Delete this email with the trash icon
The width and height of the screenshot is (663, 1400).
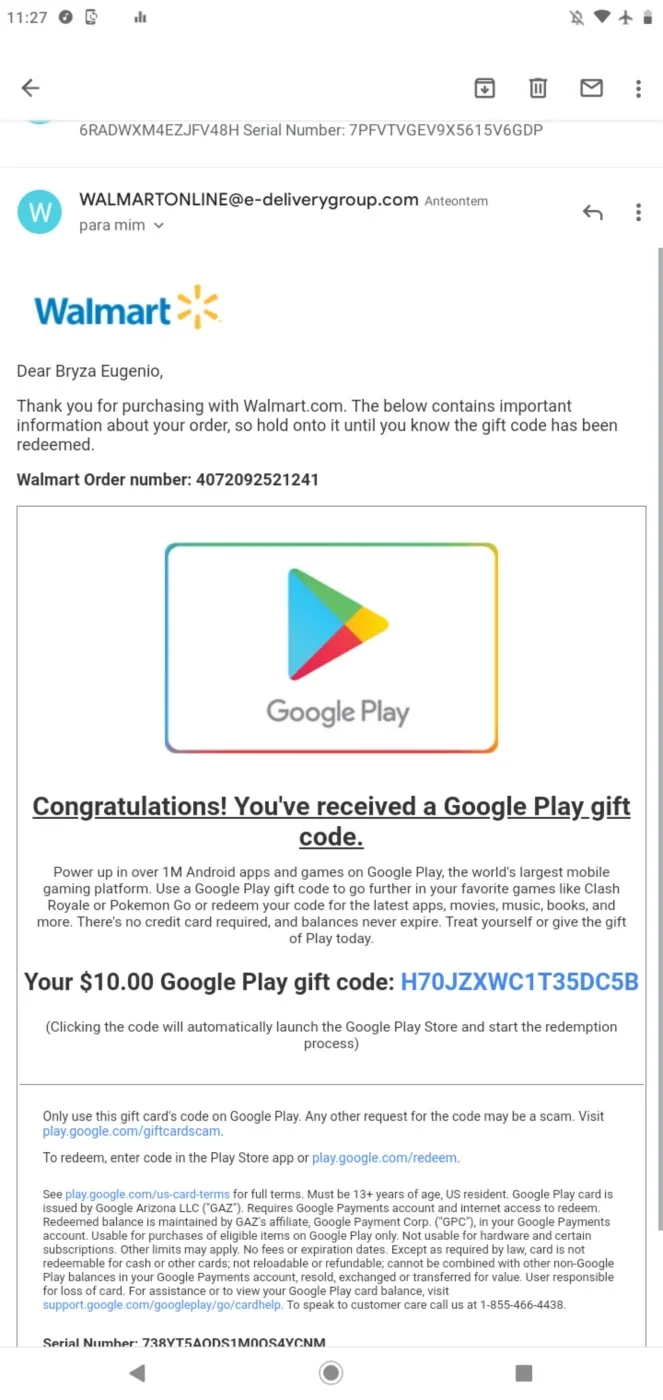click(538, 88)
